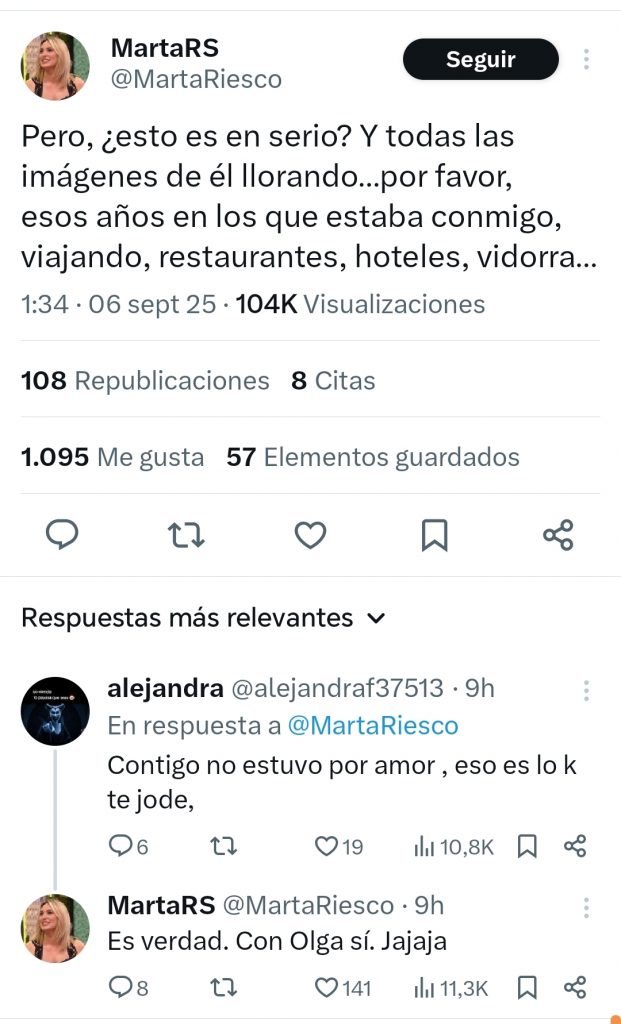Viewport: 621px width, 1024px height.
Task: Like the main post by MartaRS
Action: coord(310,535)
